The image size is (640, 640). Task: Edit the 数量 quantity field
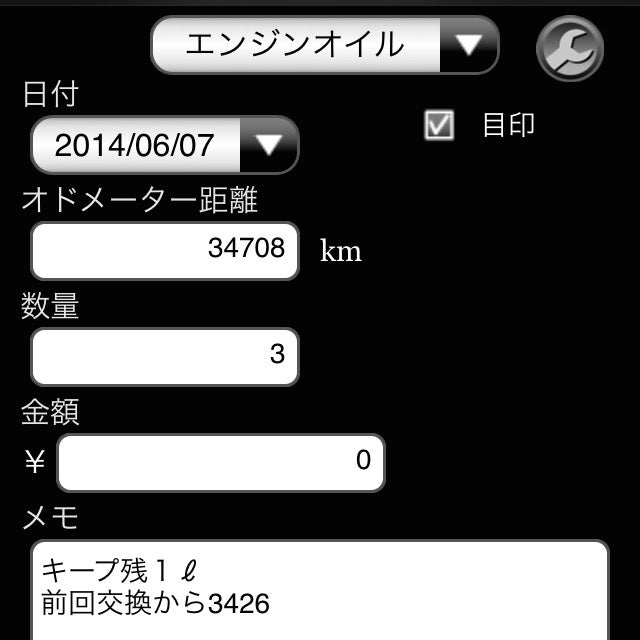pos(165,356)
